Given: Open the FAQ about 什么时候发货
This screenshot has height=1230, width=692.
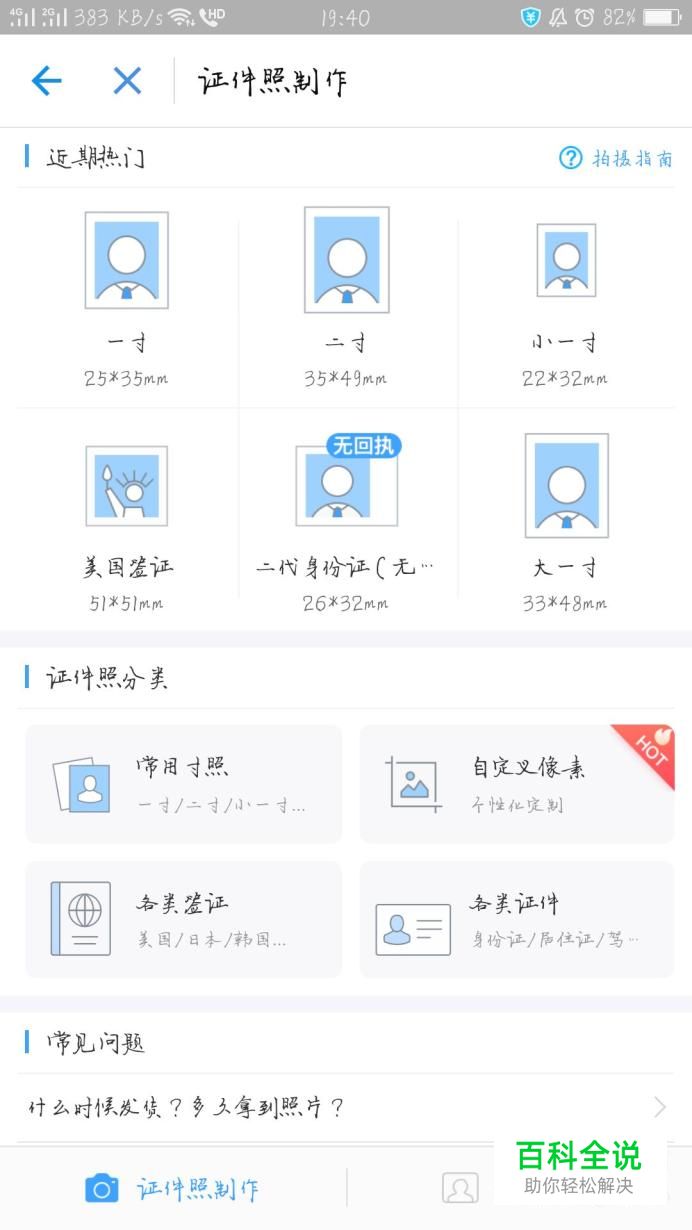Looking at the screenshot, I should 346,1107.
